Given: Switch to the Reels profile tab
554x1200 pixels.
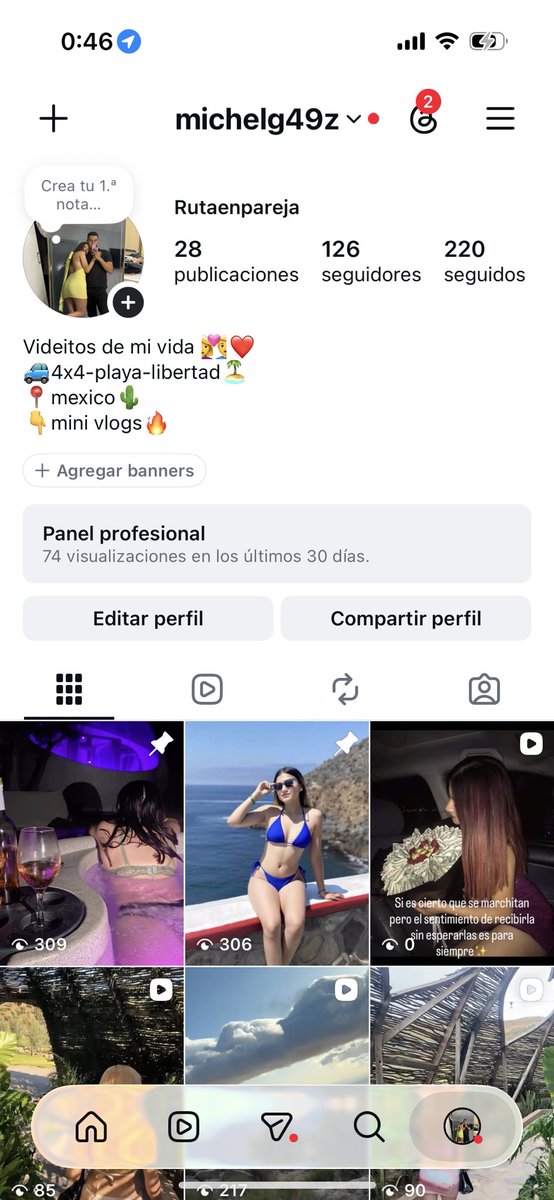Looking at the screenshot, I should pos(207,689).
